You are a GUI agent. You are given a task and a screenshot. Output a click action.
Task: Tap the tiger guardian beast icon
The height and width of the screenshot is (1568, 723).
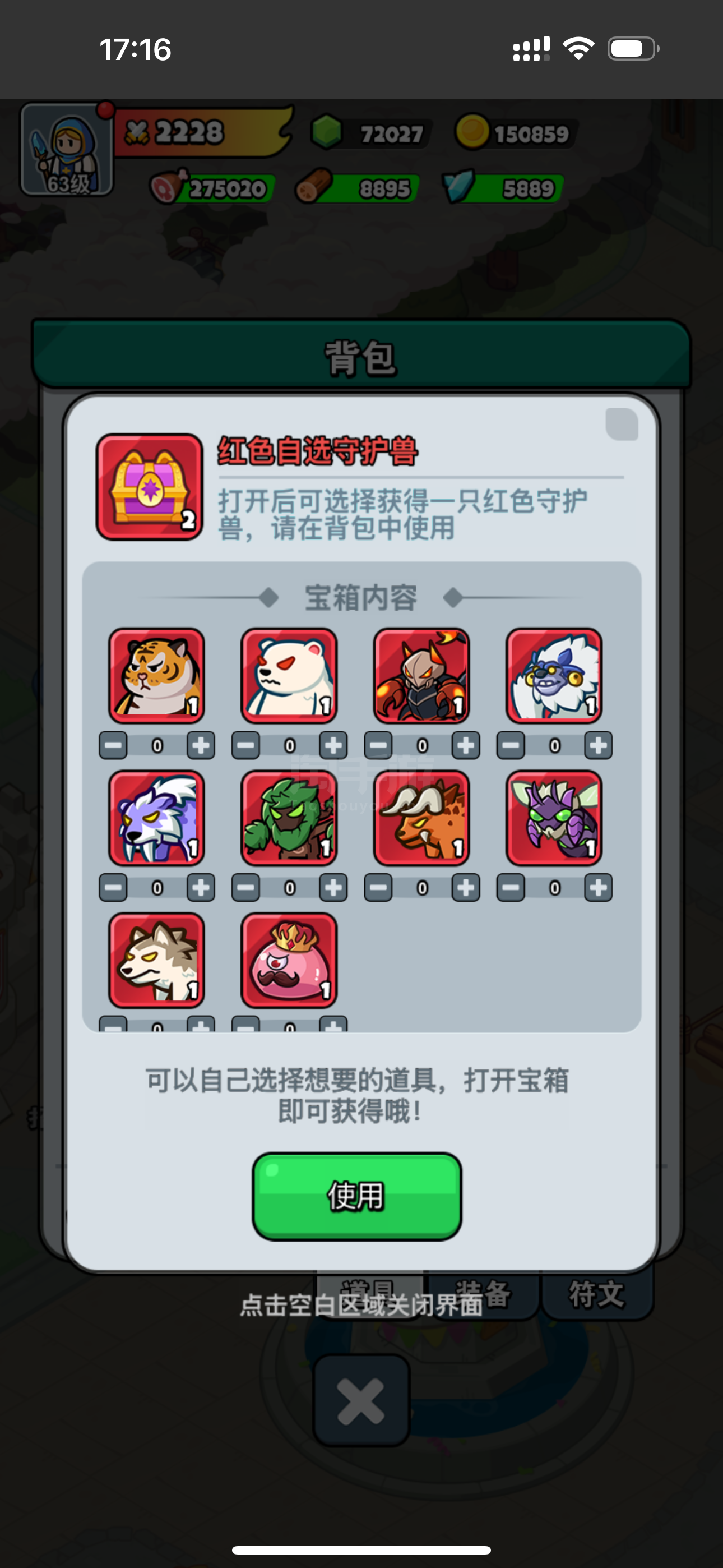tap(156, 676)
